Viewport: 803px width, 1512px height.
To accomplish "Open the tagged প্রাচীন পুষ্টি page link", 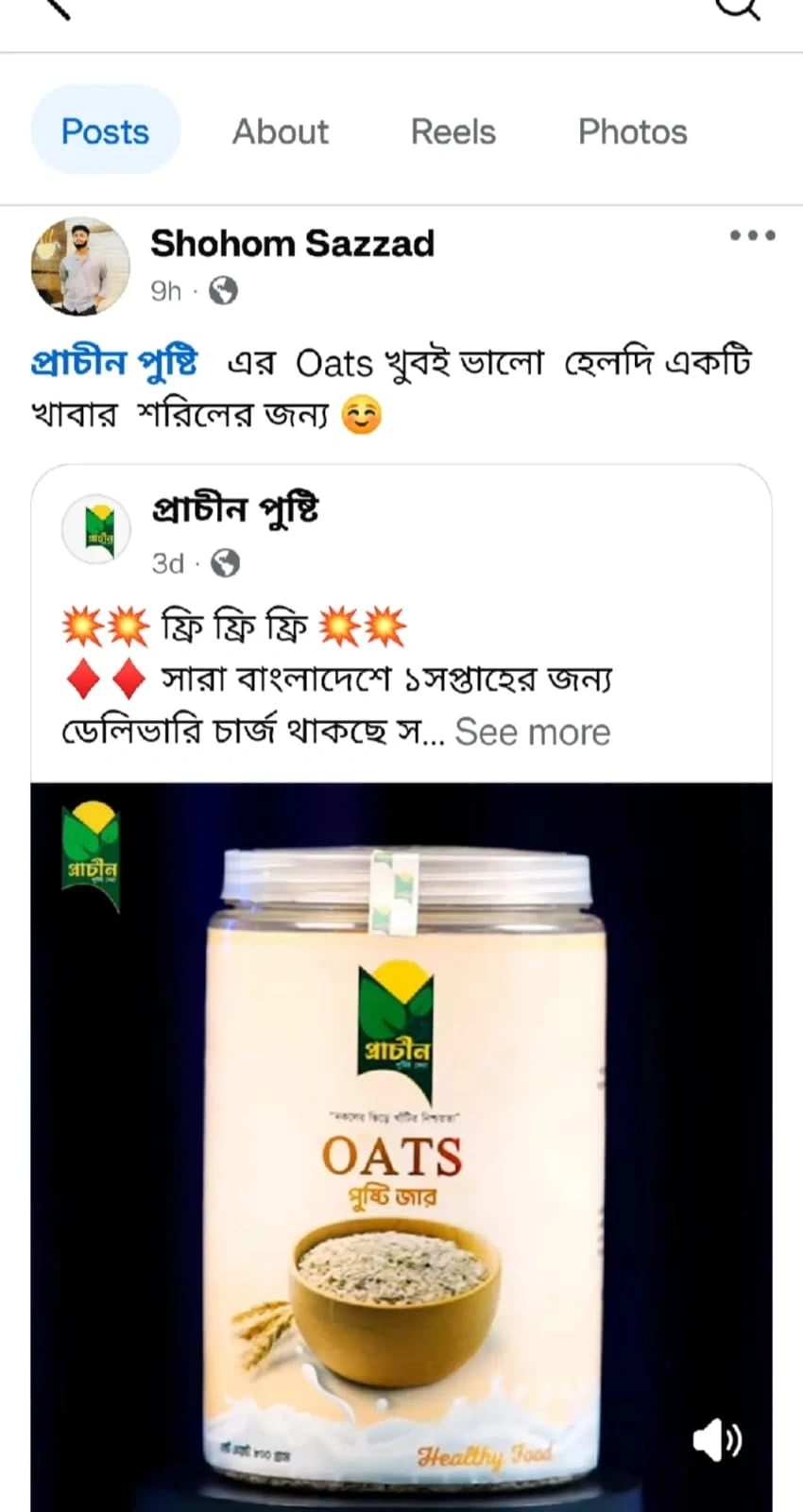I will [x=114, y=363].
